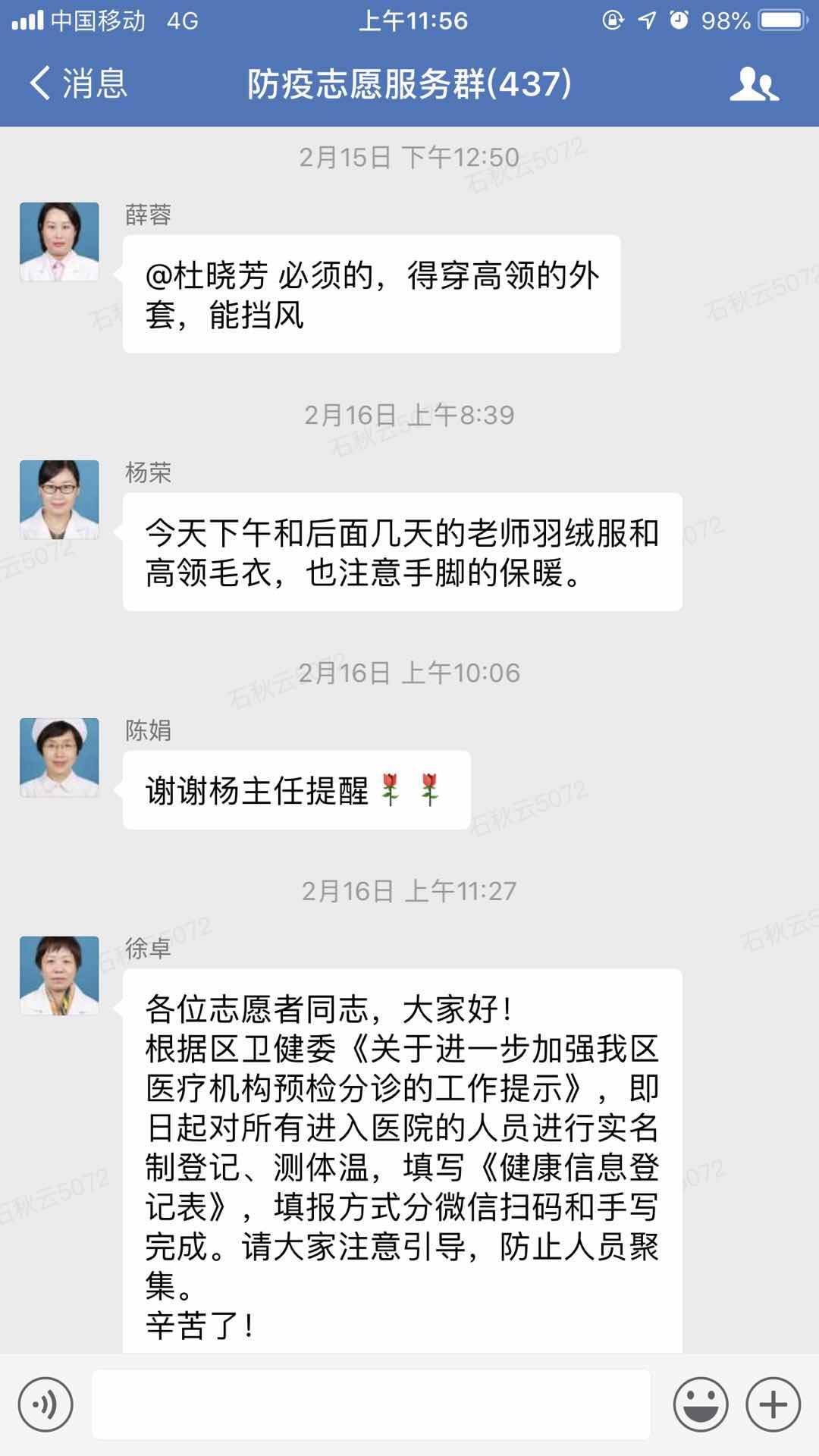819x1456 pixels.
Task: Go back to 消息 list
Action: pos(77,83)
